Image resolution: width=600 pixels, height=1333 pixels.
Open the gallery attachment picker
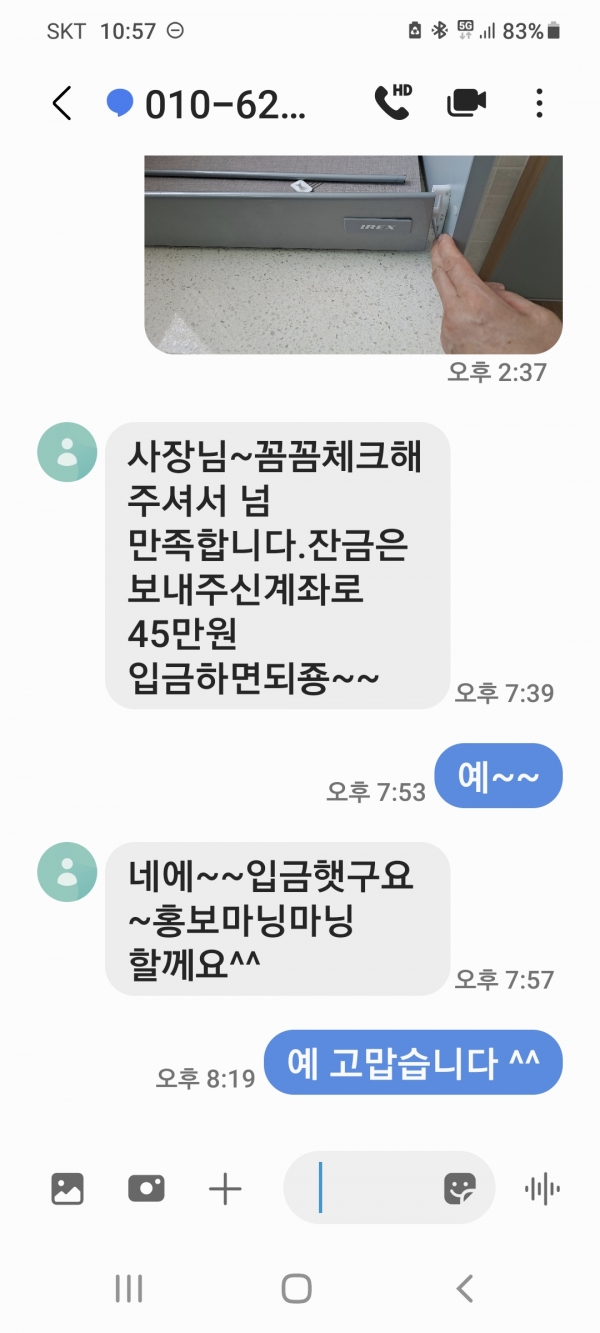pos(67,1188)
